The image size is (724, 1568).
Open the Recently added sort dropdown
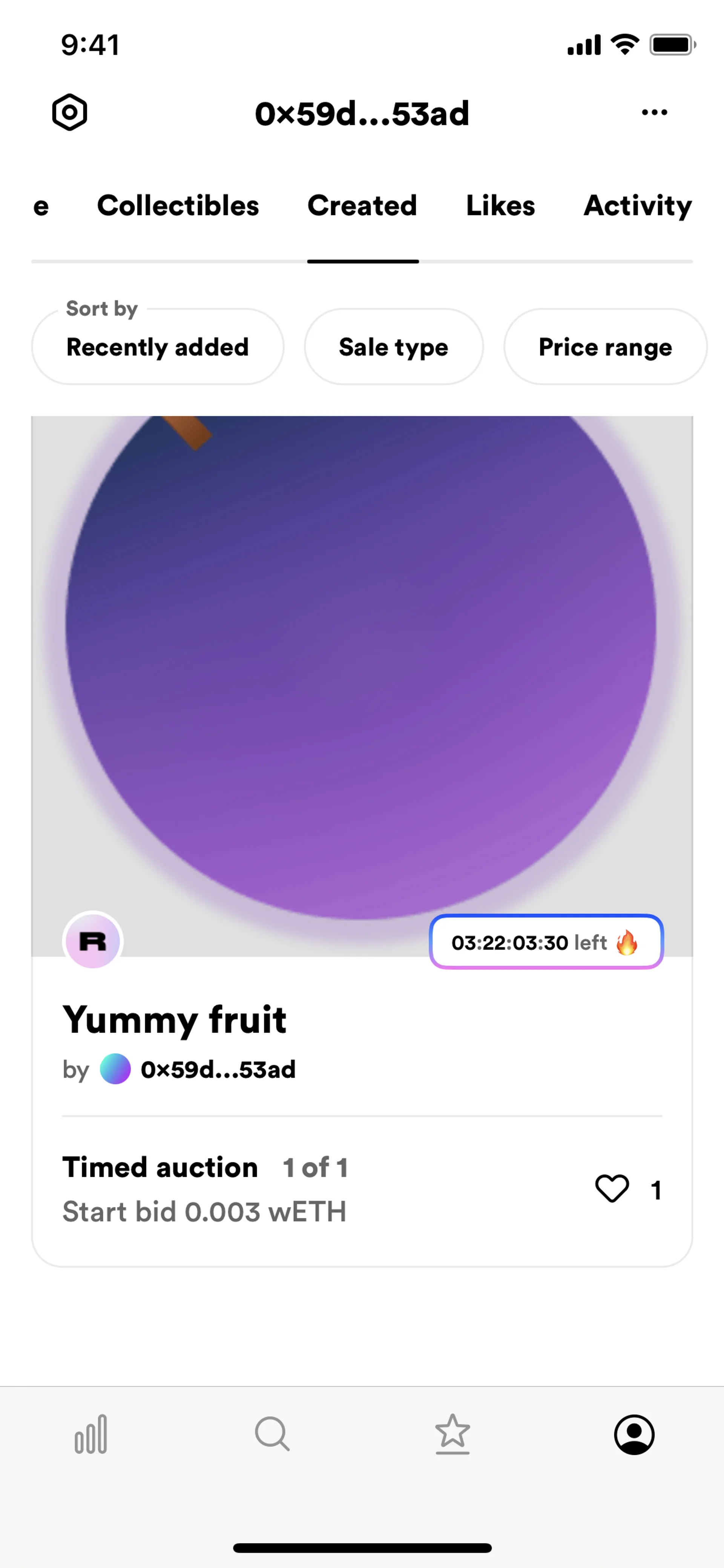click(x=158, y=347)
